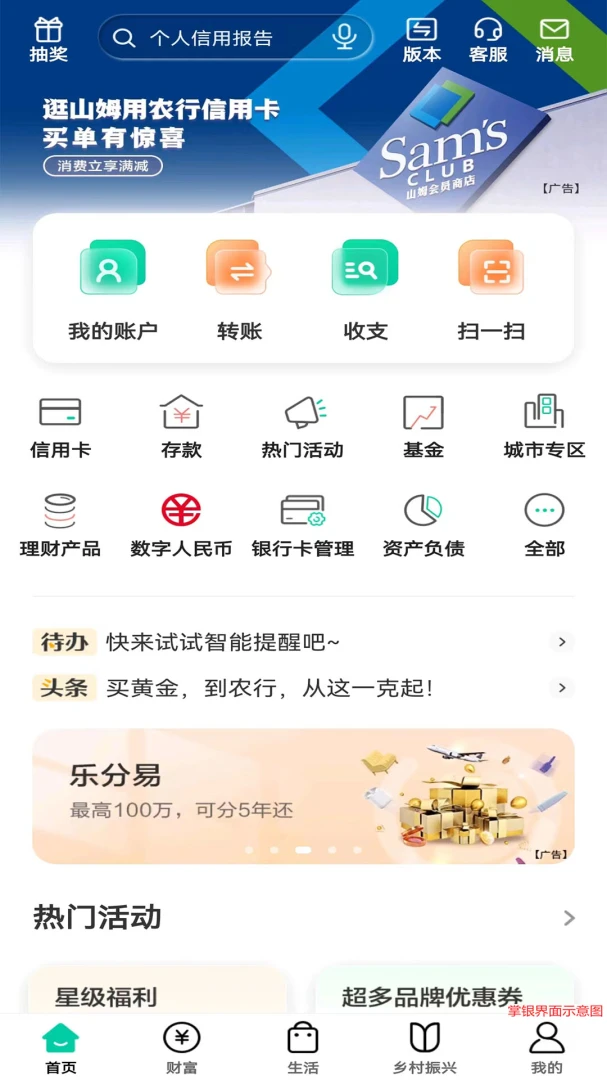Go to the 我的 profile tab
This screenshot has width=607, height=1080.
[546, 1048]
